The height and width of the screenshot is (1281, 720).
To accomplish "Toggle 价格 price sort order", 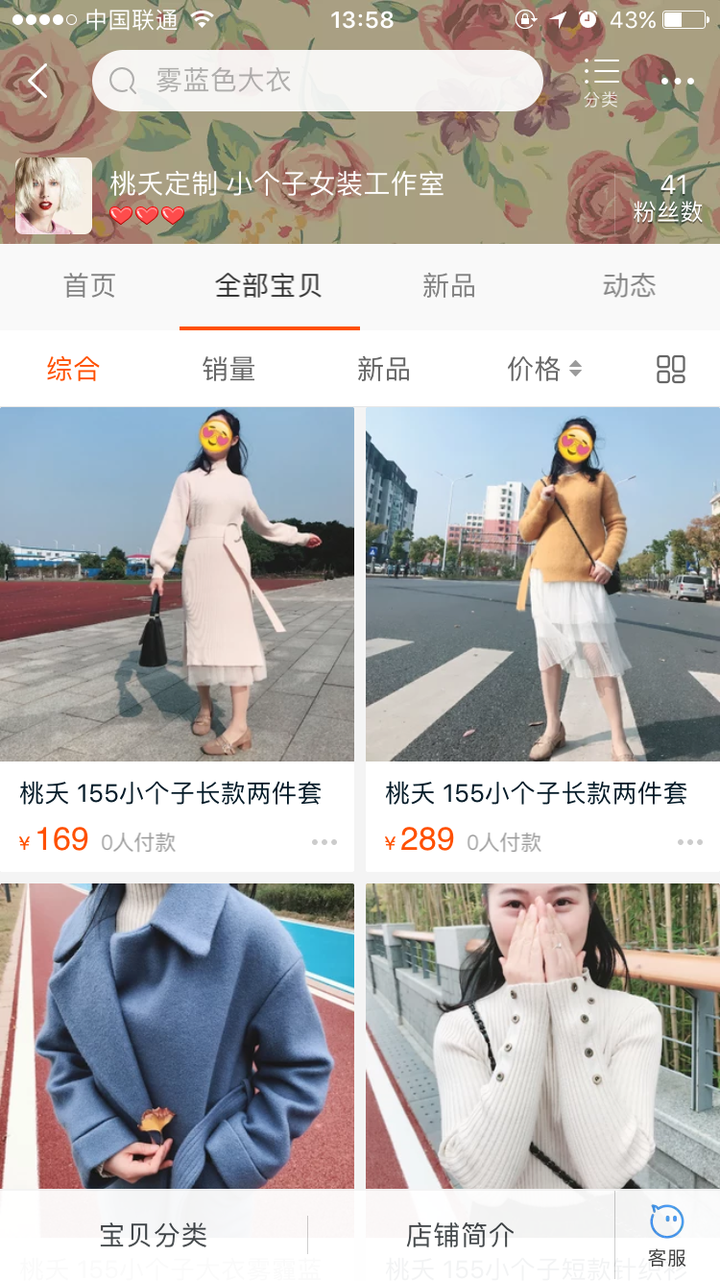I will 540,368.
